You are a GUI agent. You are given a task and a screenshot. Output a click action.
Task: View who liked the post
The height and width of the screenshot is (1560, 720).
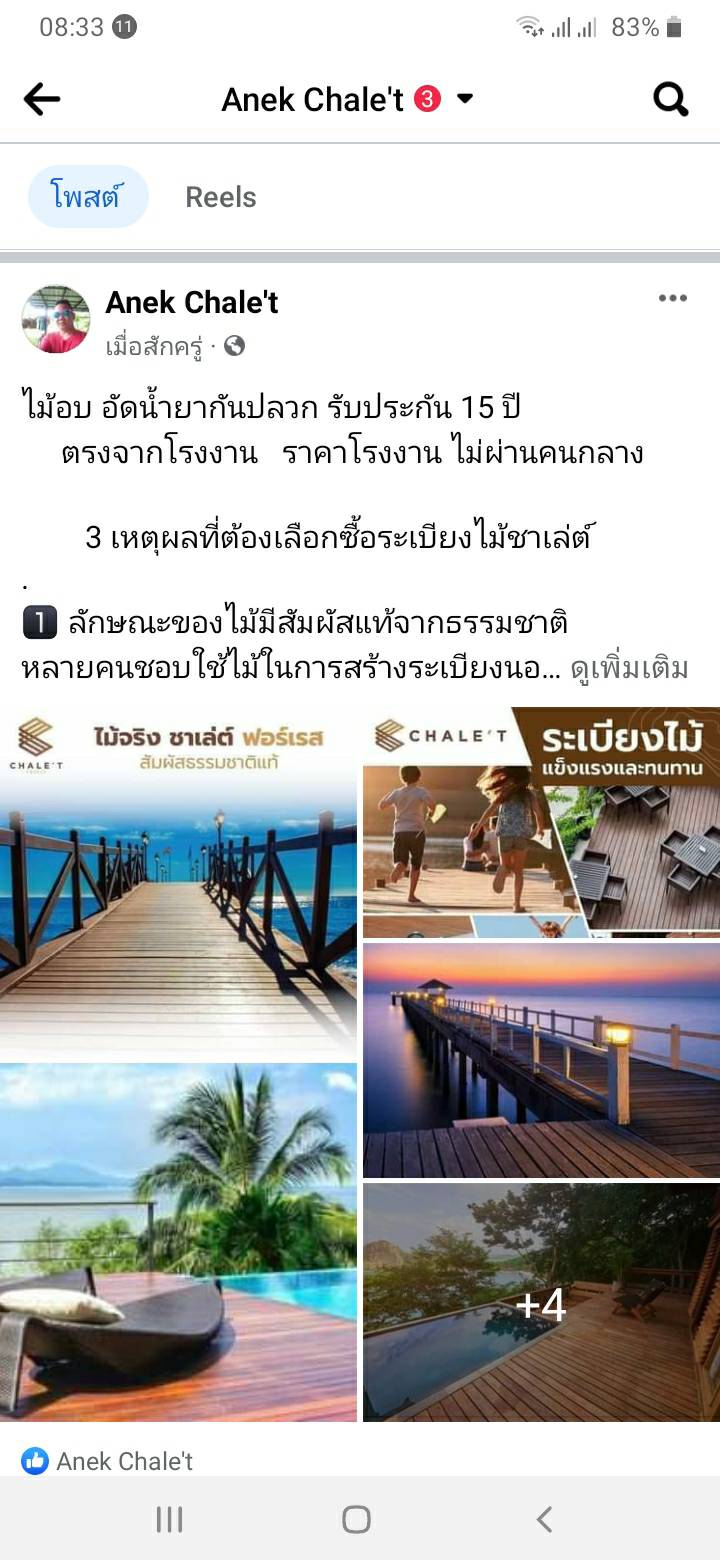click(108, 1461)
